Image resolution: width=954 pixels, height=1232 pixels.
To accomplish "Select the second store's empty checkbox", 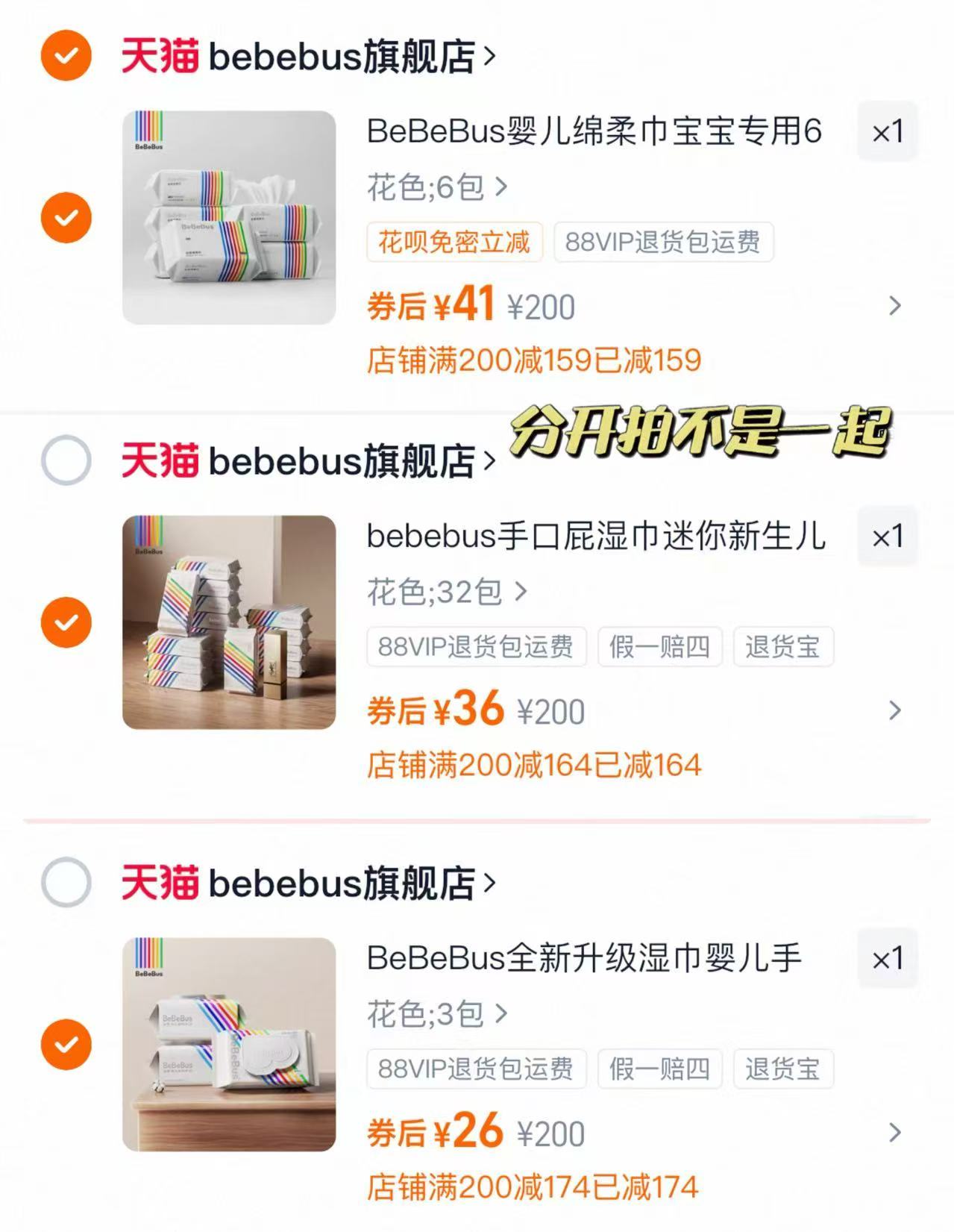I will pyautogui.click(x=66, y=460).
